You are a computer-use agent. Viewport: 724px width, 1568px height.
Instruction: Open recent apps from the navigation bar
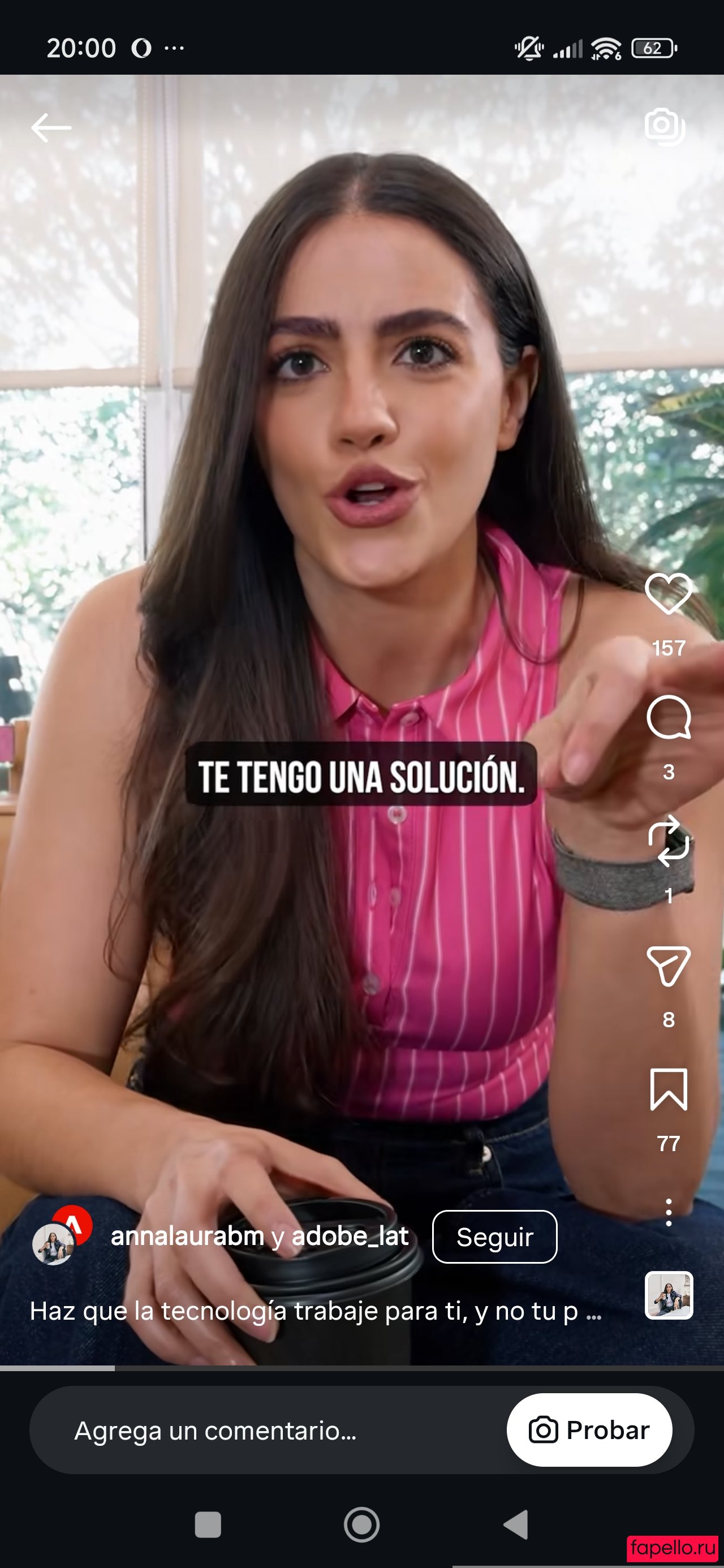pyautogui.click(x=208, y=1525)
